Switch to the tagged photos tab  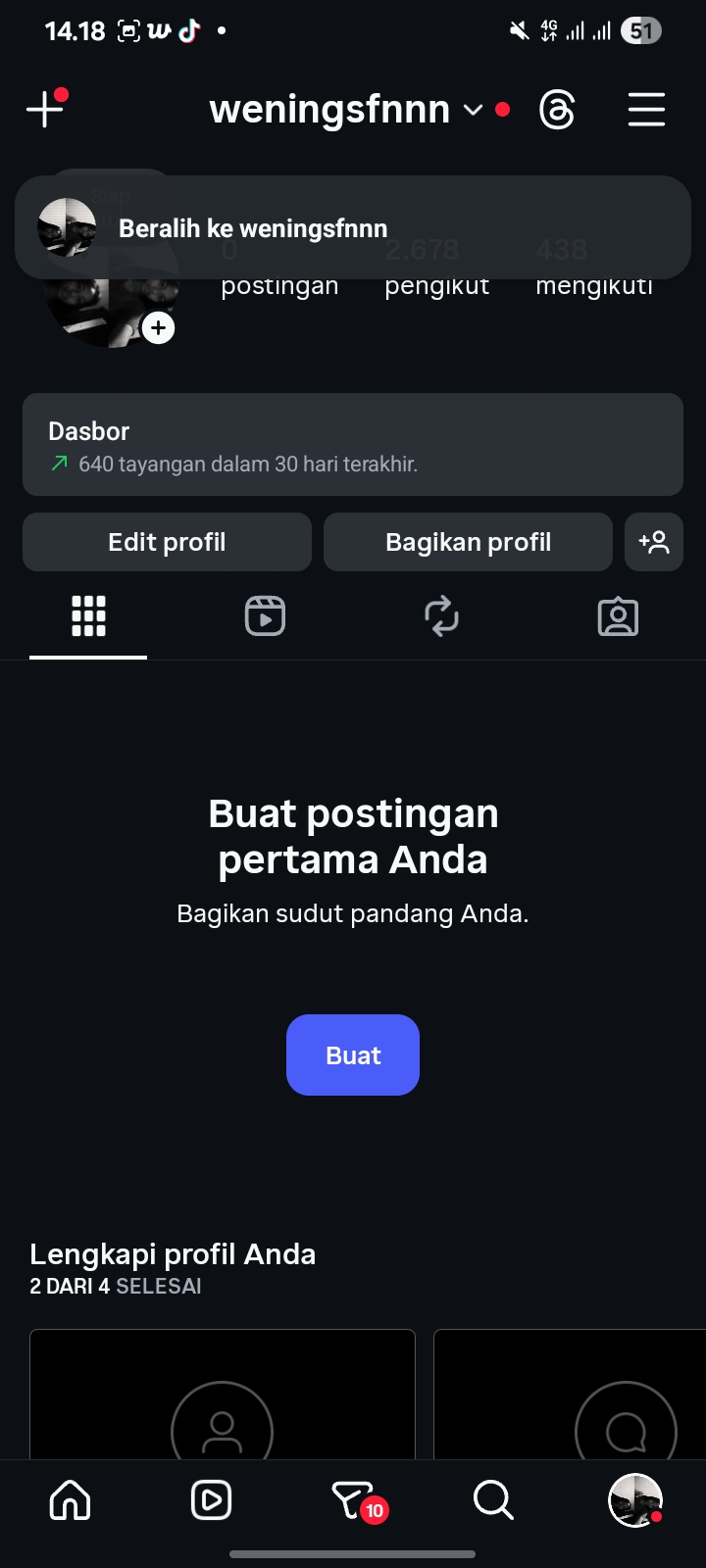[x=618, y=616]
